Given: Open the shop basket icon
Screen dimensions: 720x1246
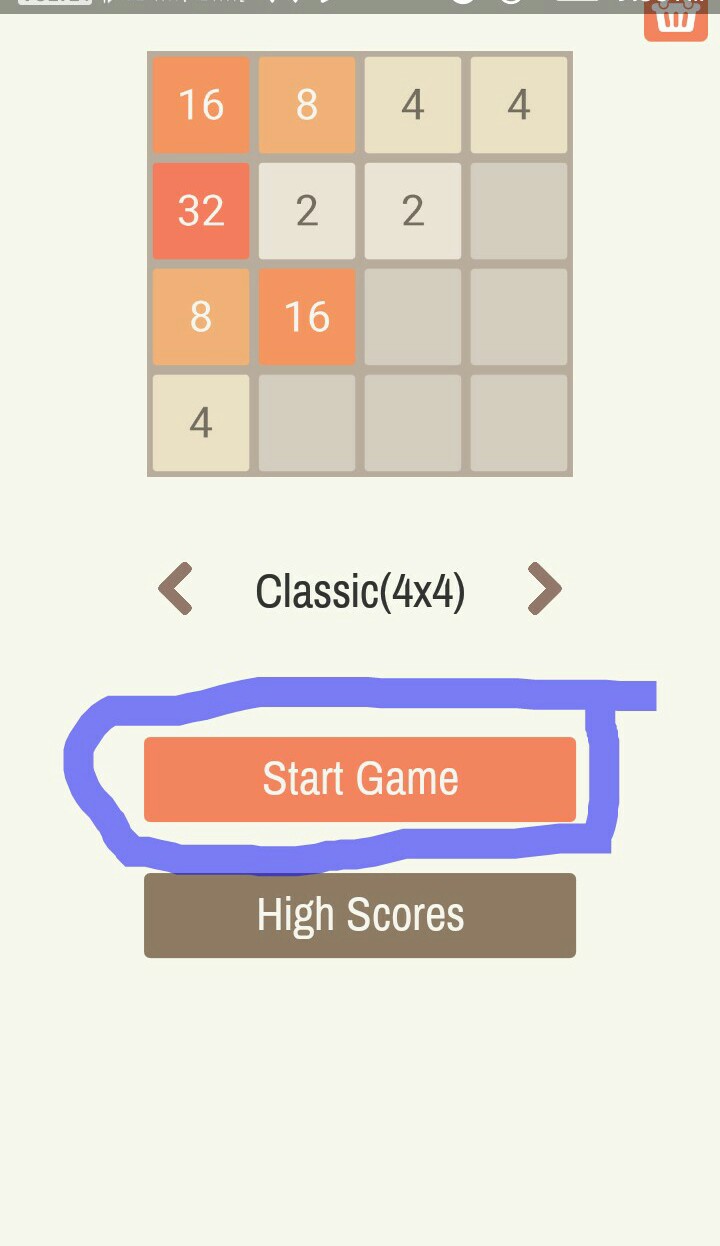Looking at the screenshot, I should 676,18.
